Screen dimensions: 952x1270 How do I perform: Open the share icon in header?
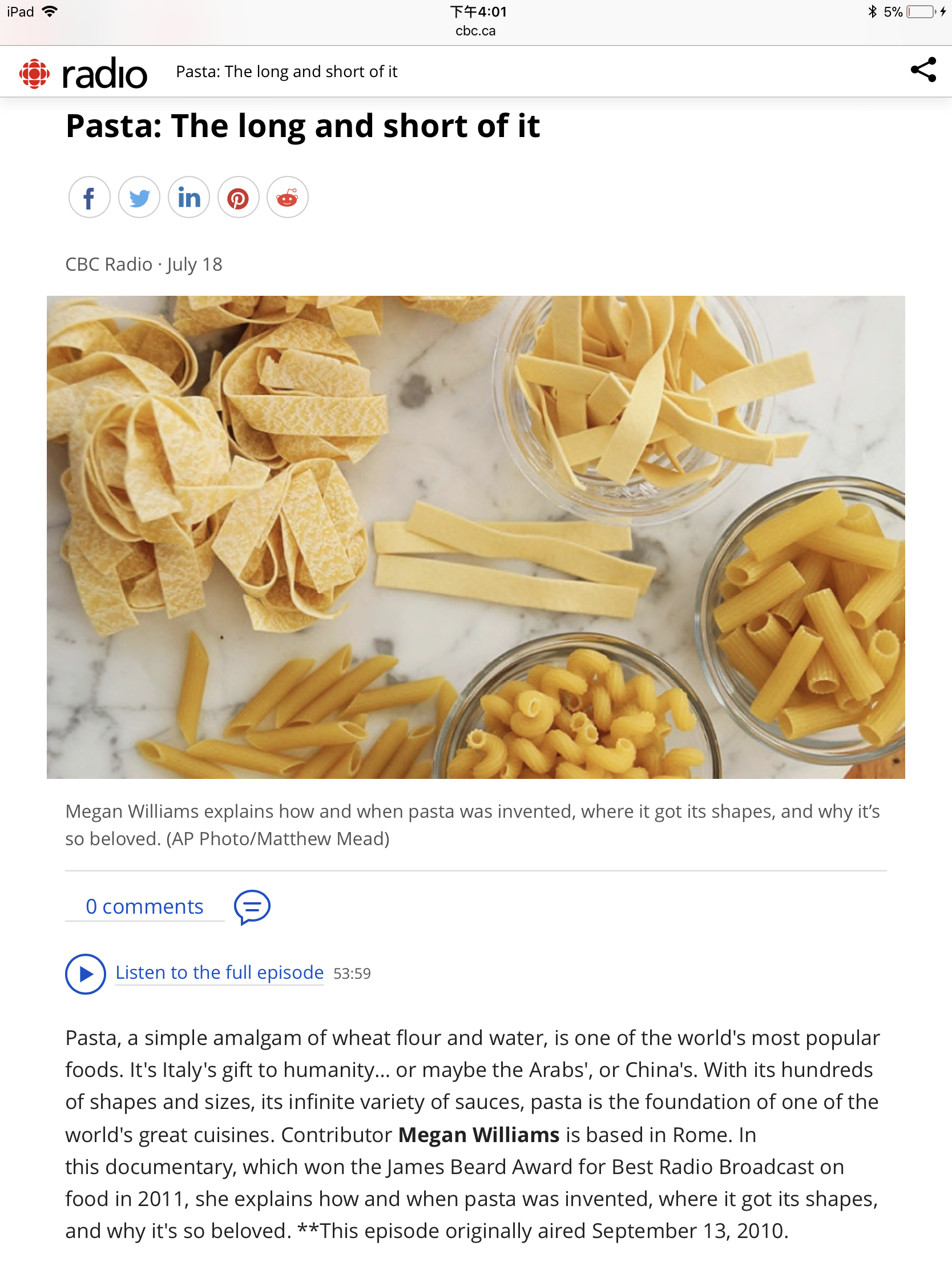[923, 70]
